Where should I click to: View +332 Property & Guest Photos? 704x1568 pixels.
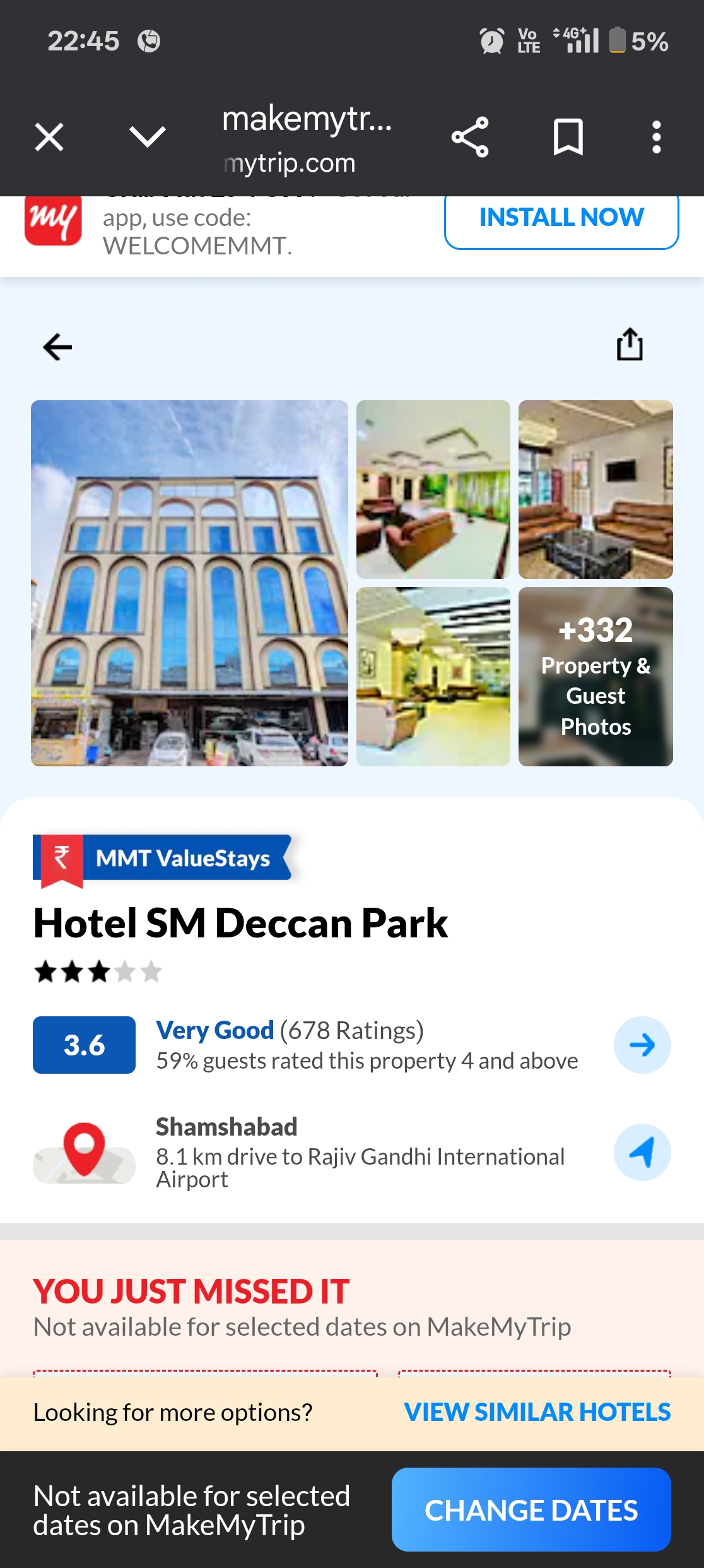(595, 677)
